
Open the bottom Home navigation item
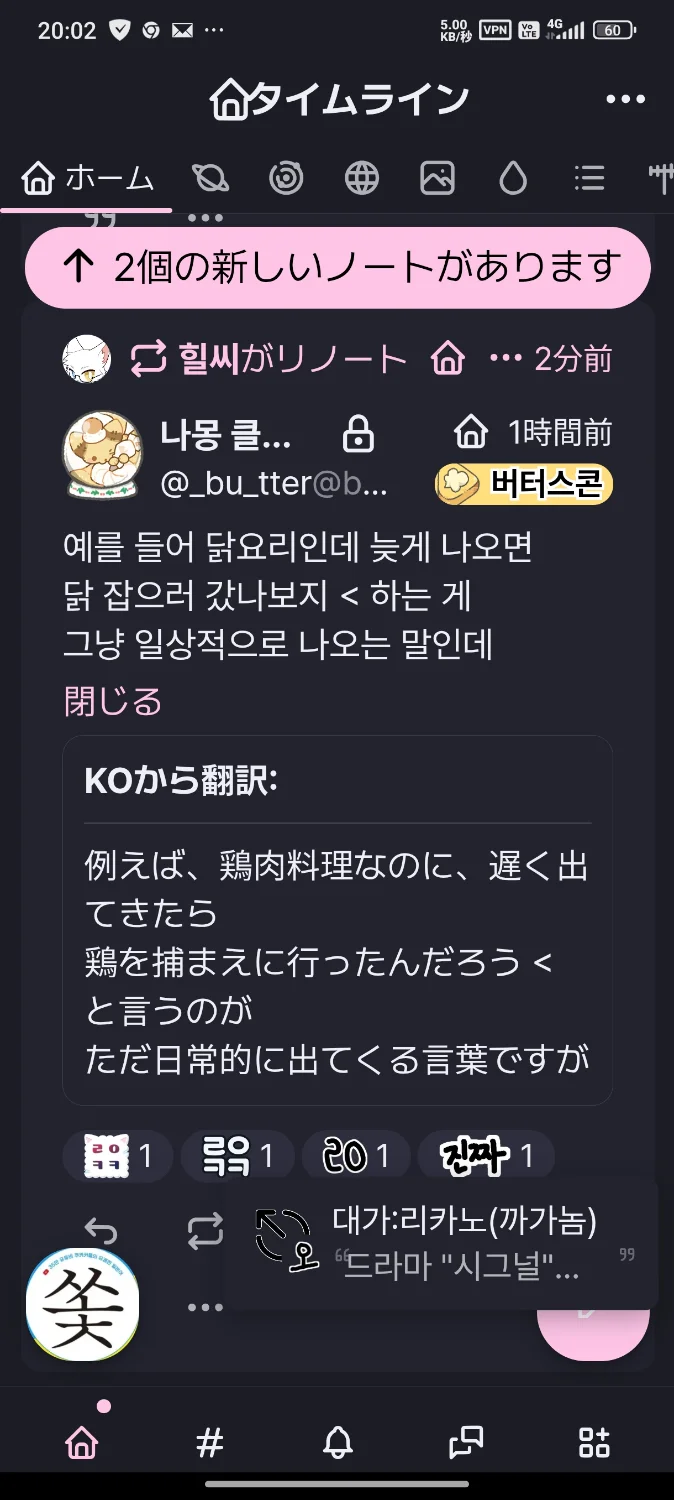pos(82,1442)
